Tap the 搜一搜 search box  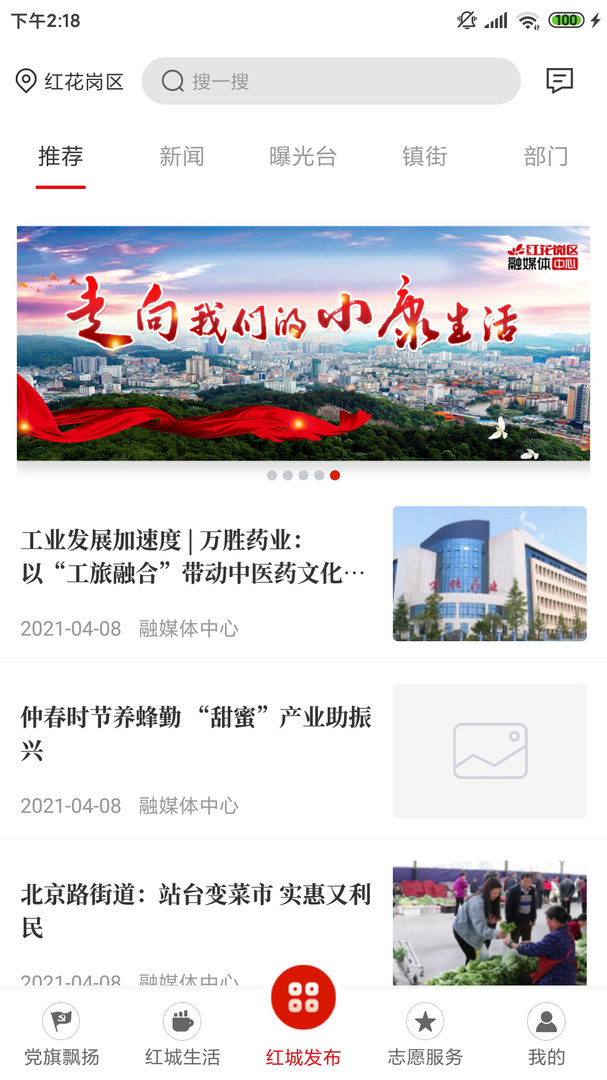click(x=331, y=81)
